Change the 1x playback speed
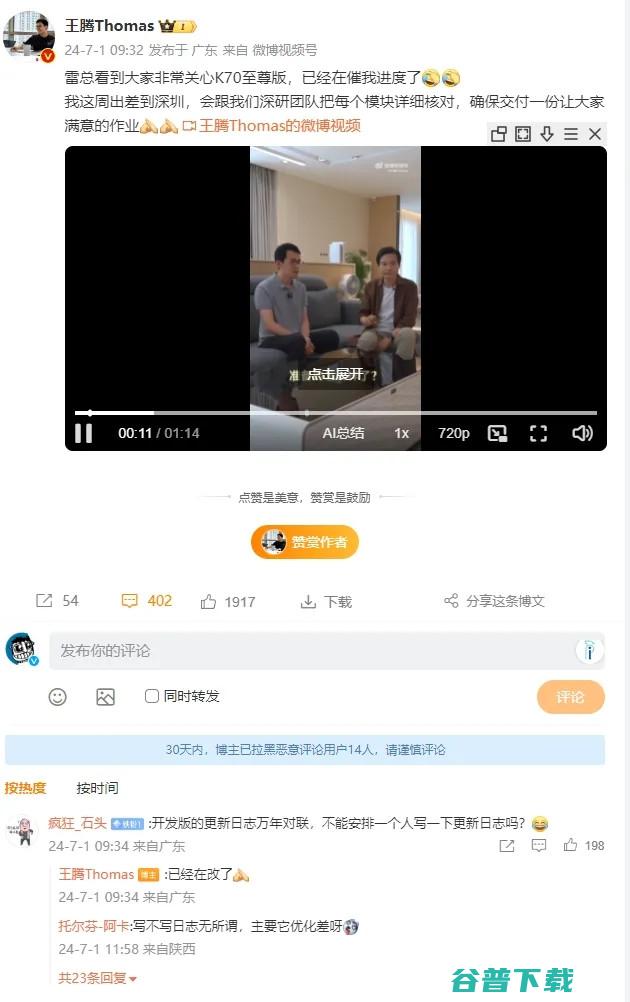The width and height of the screenshot is (630, 1002). click(401, 433)
